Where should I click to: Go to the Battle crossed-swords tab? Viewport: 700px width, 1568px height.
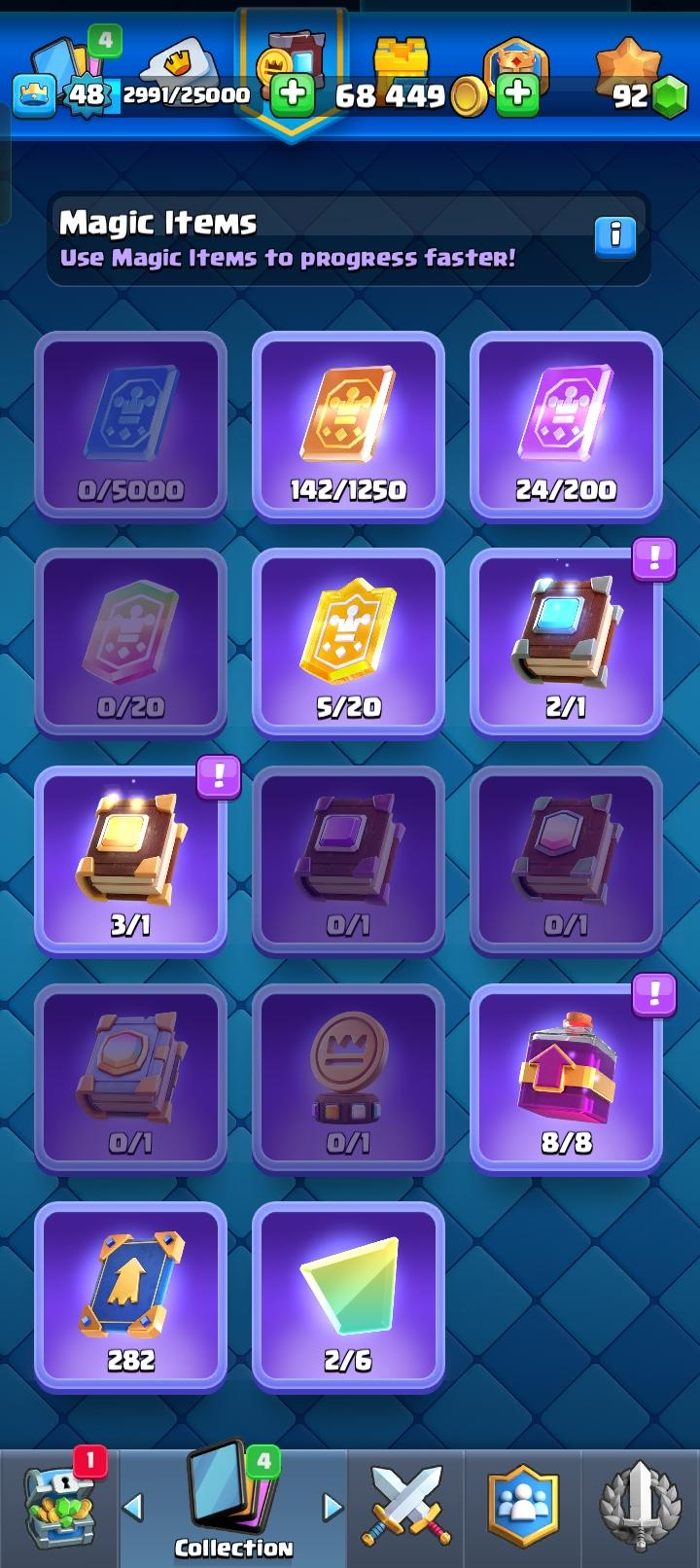(x=406, y=1509)
